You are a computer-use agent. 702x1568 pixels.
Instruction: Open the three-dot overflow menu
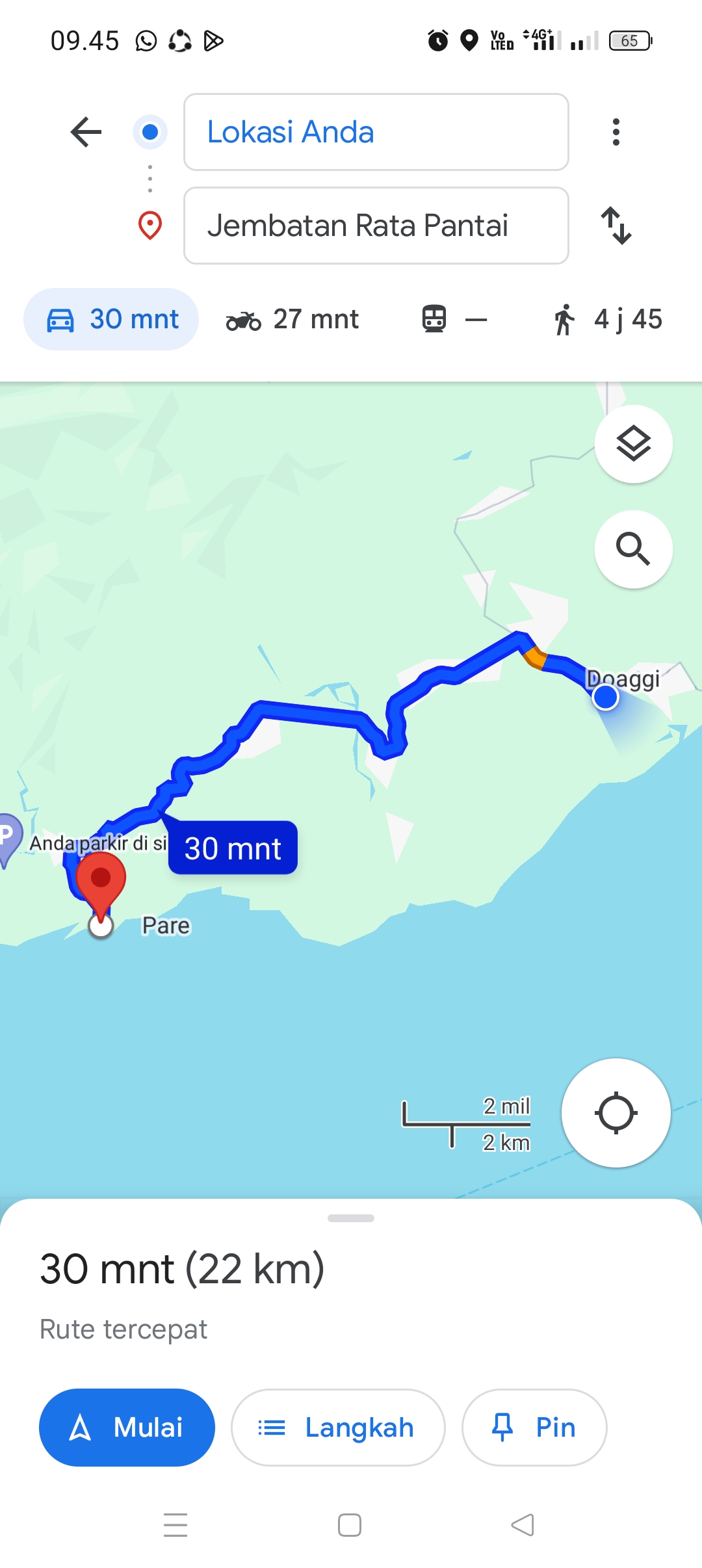(x=616, y=132)
